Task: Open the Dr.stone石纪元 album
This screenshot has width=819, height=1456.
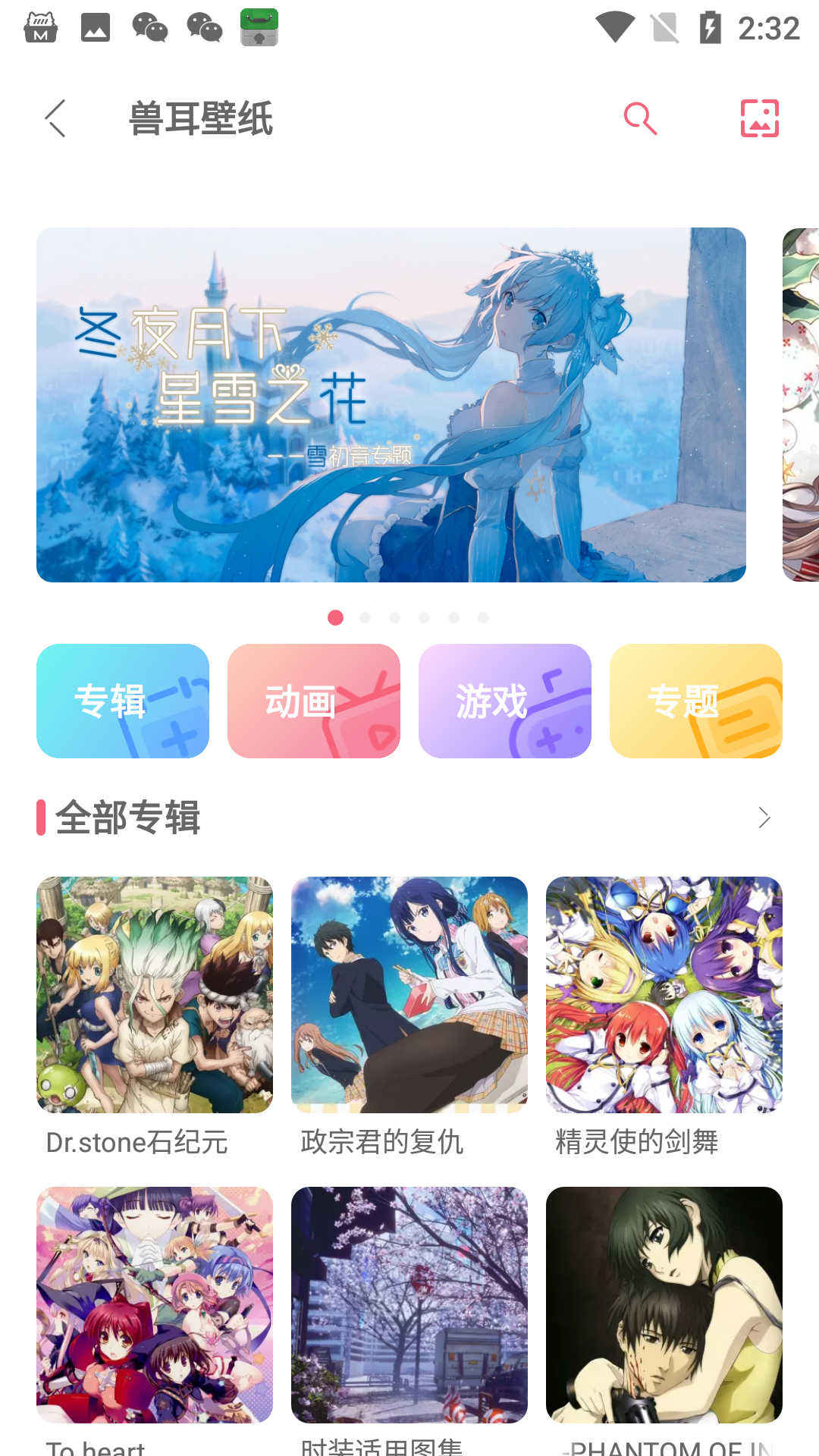Action: click(155, 995)
